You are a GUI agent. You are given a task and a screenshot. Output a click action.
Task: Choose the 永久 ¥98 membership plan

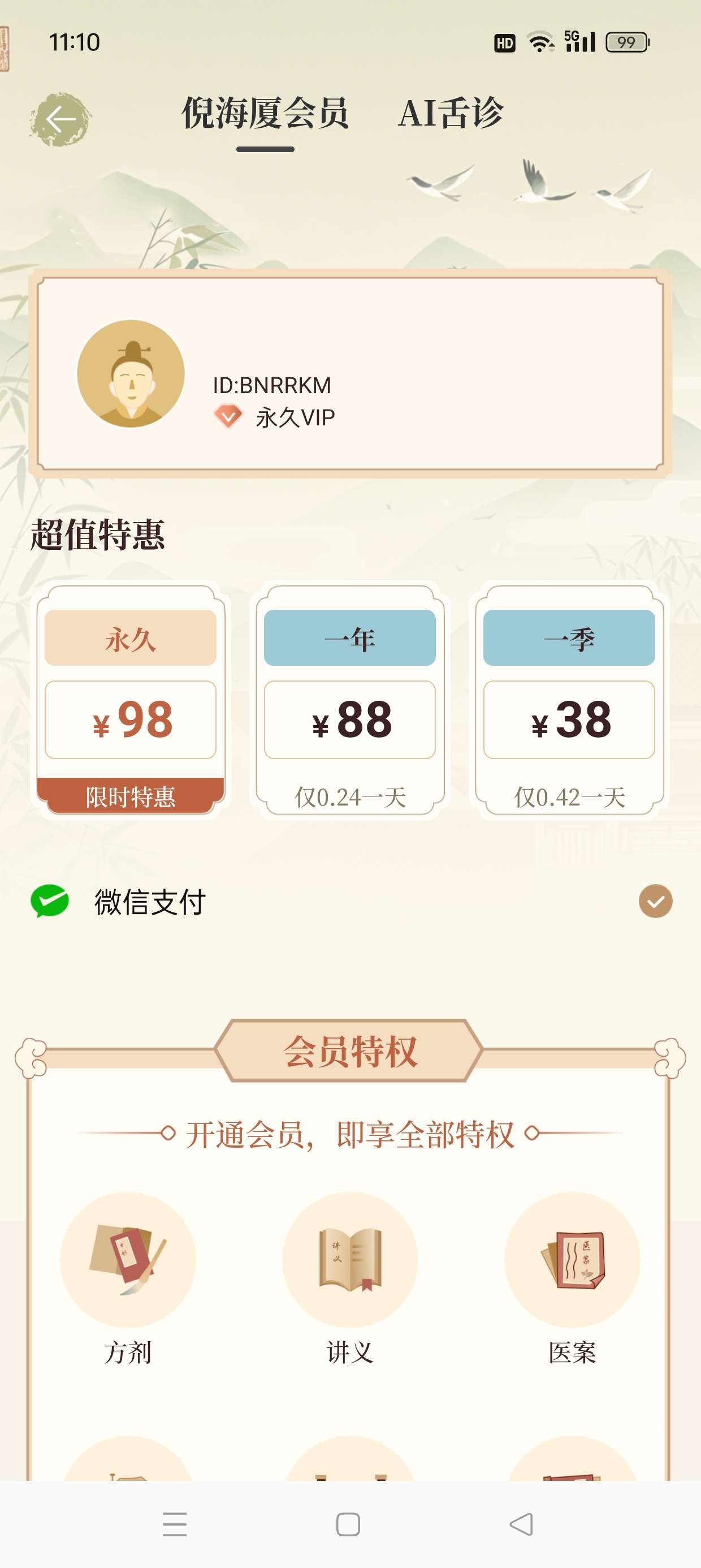(x=130, y=700)
